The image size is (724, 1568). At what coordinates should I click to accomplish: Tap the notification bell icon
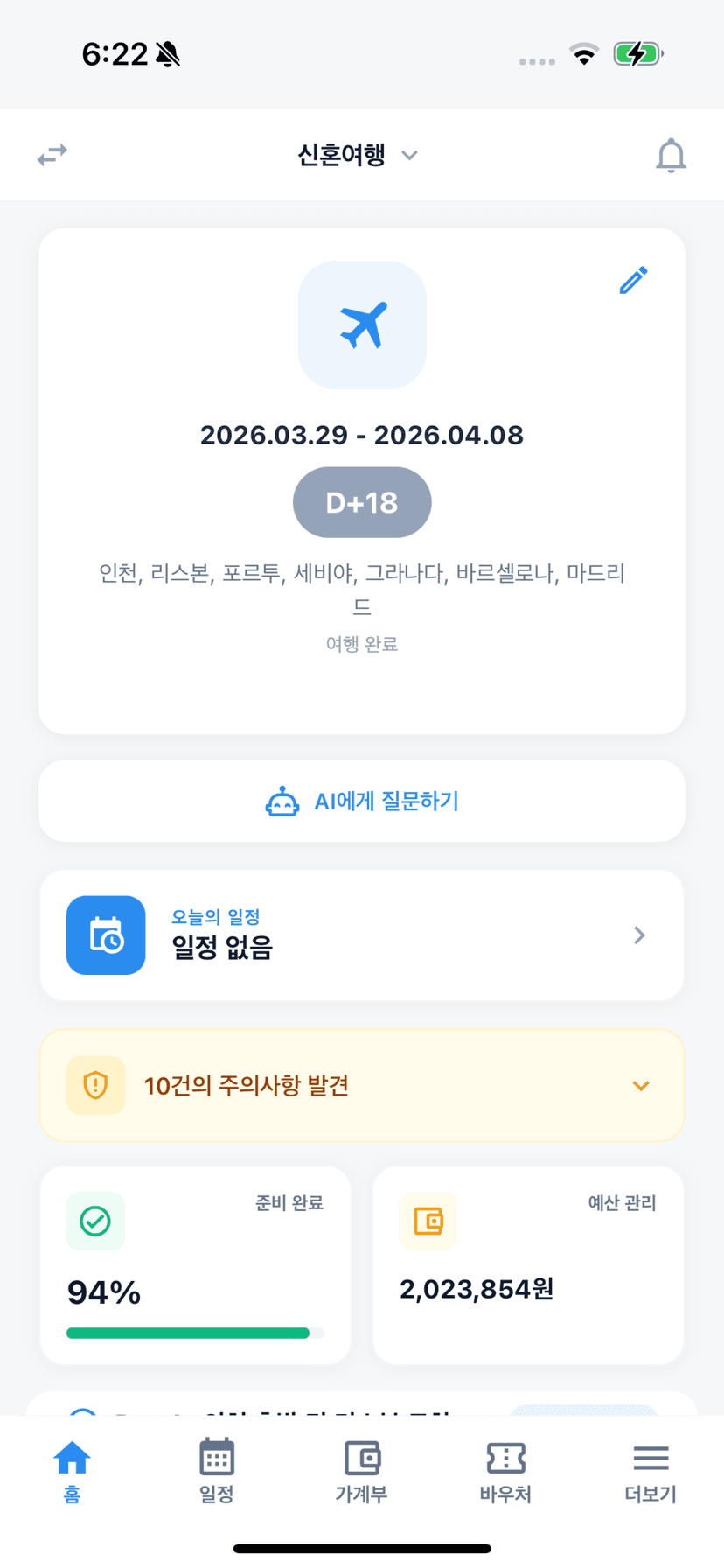[x=671, y=155]
